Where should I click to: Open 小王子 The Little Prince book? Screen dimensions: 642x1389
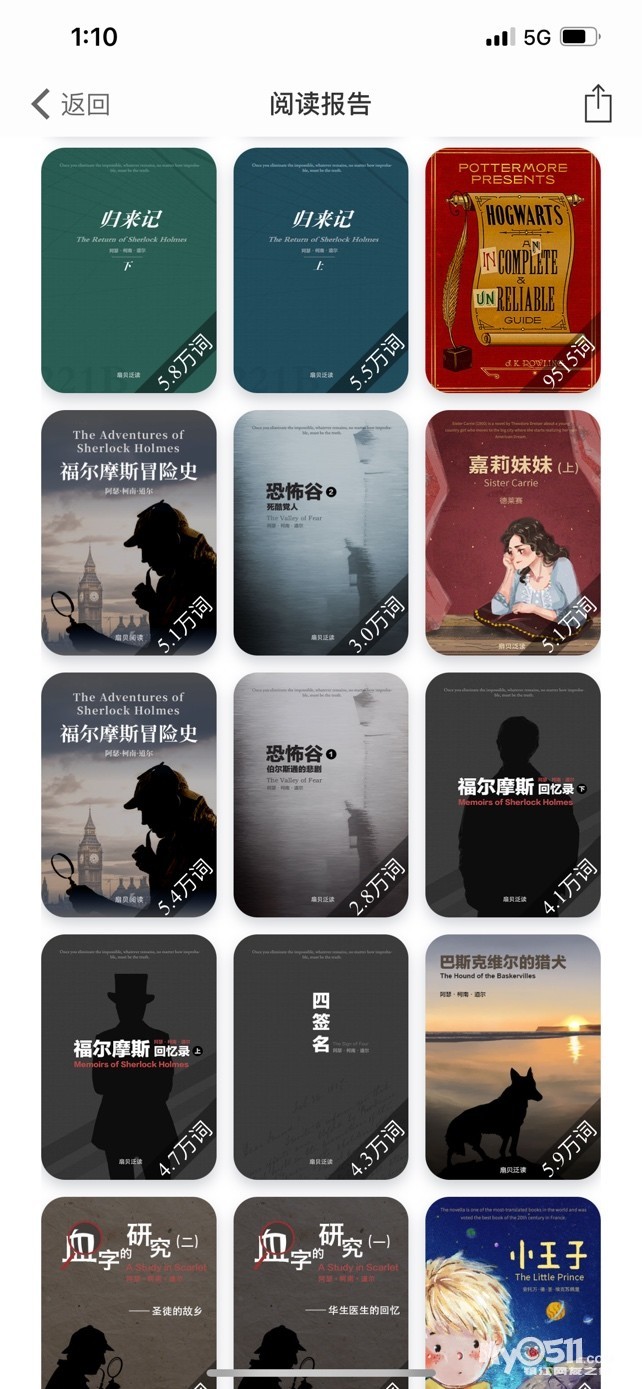point(513,1290)
